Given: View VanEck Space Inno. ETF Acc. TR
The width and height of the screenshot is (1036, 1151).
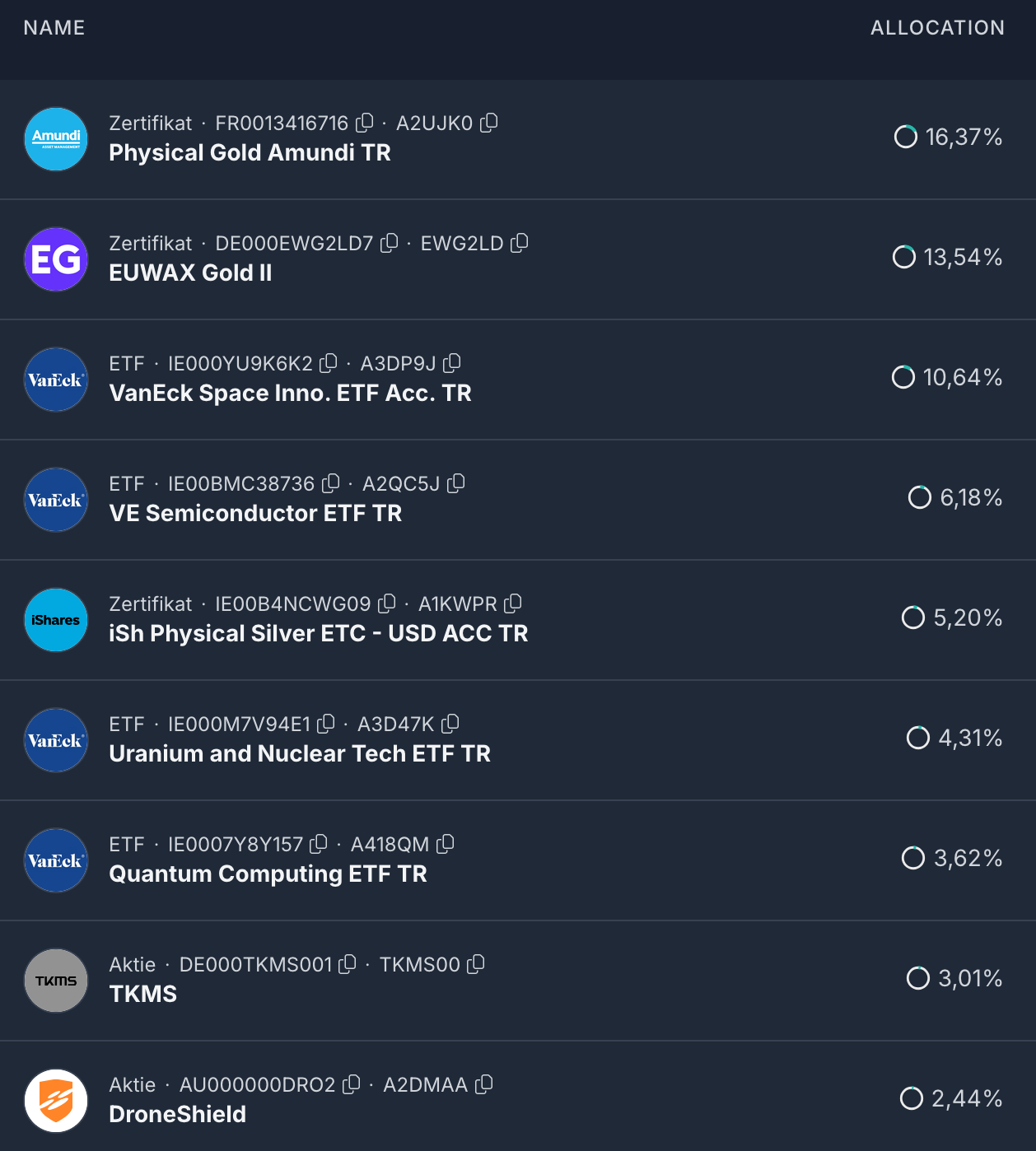Looking at the screenshot, I should click(290, 394).
